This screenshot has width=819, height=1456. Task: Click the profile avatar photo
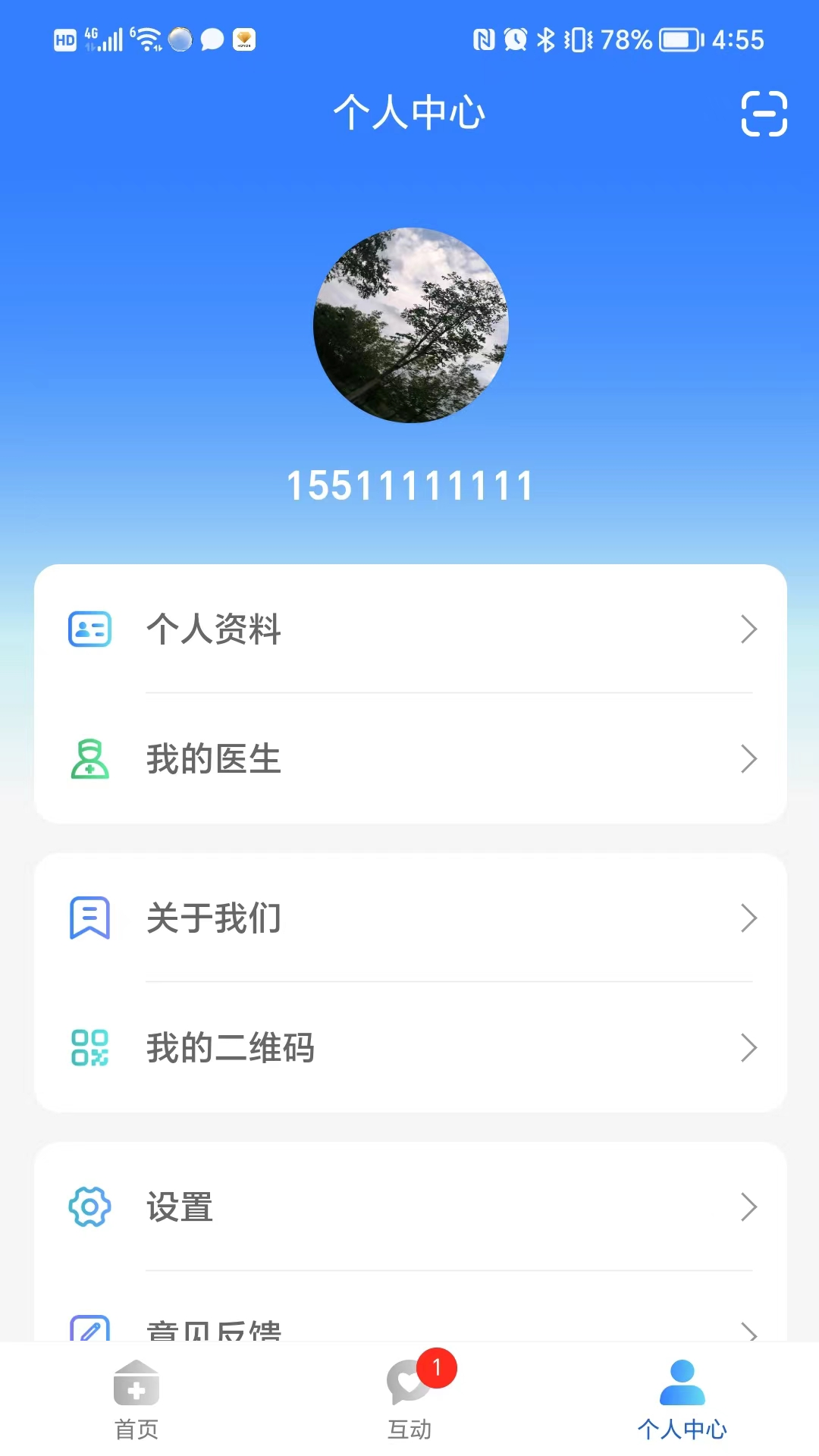click(409, 325)
